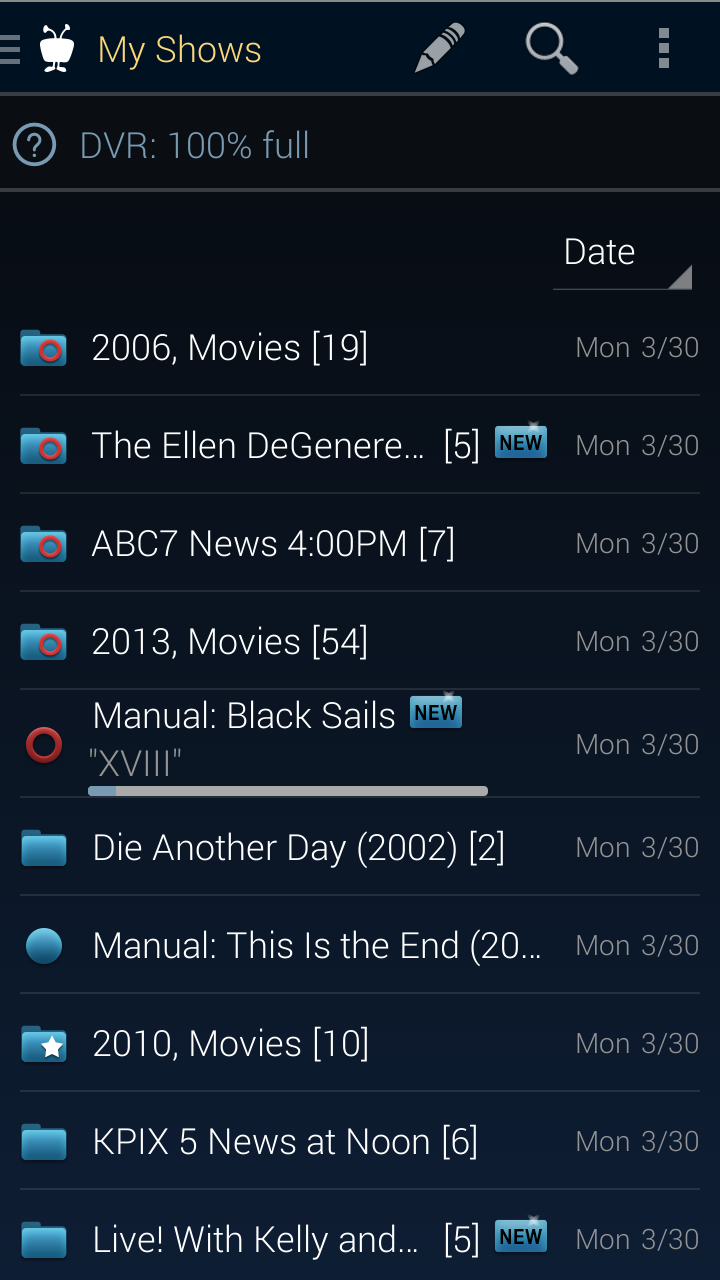Select the edit pencil icon
Screen dimensions: 720x1280
[x=437, y=47]
